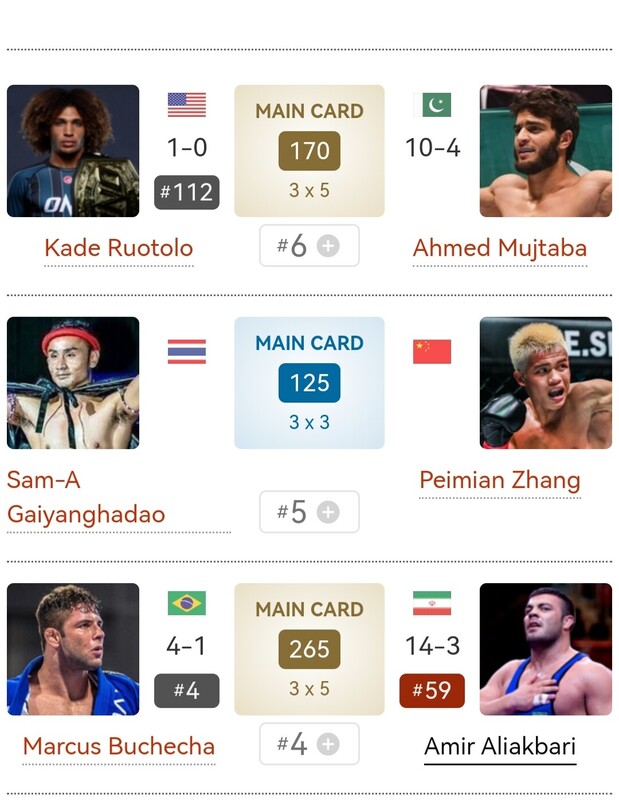619x807 pixels.
Task: Open Kade Ruotolo's fighter profile link
Action: click(x=118, y=248)
